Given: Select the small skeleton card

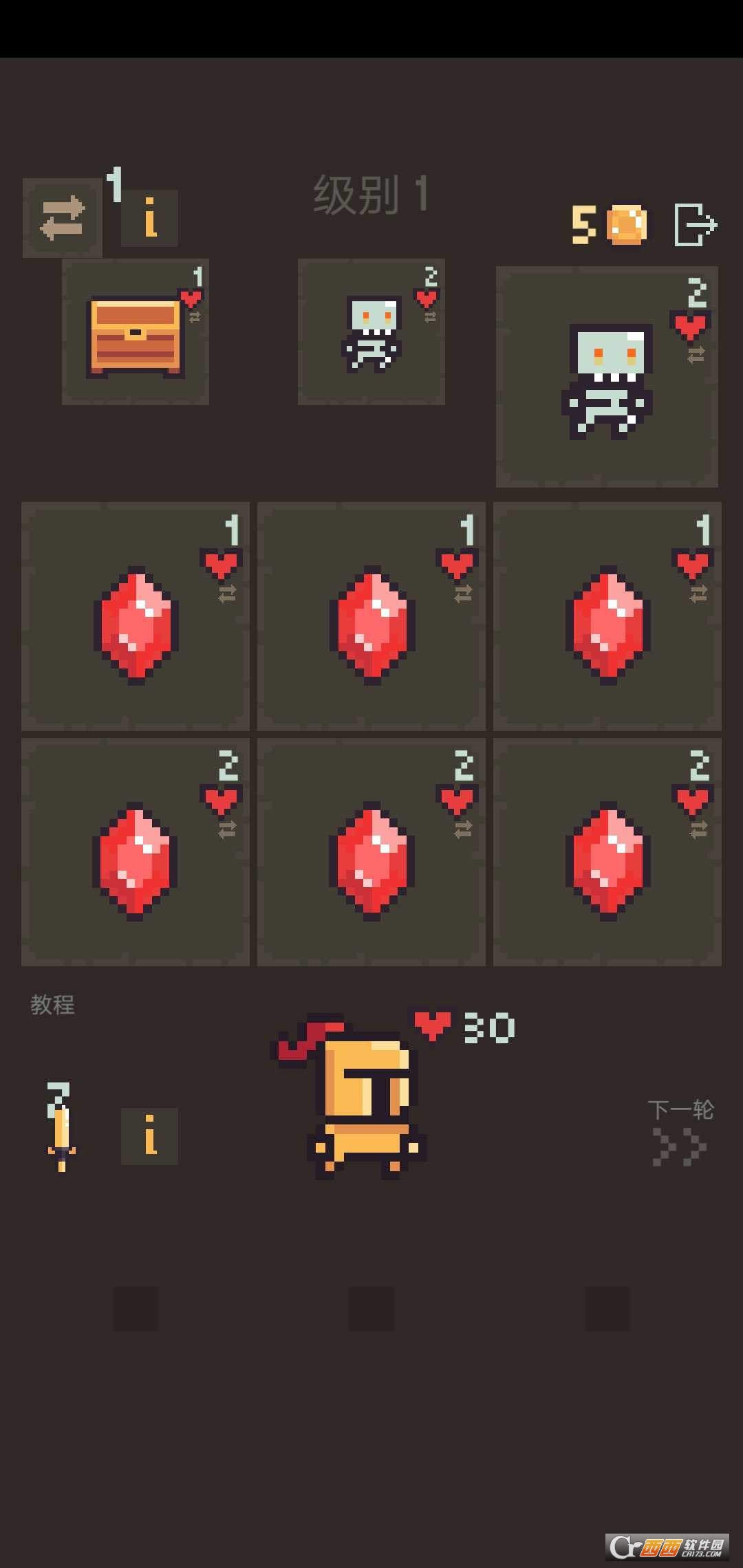Looking at the screenshot, I should [x=371, y=331].
